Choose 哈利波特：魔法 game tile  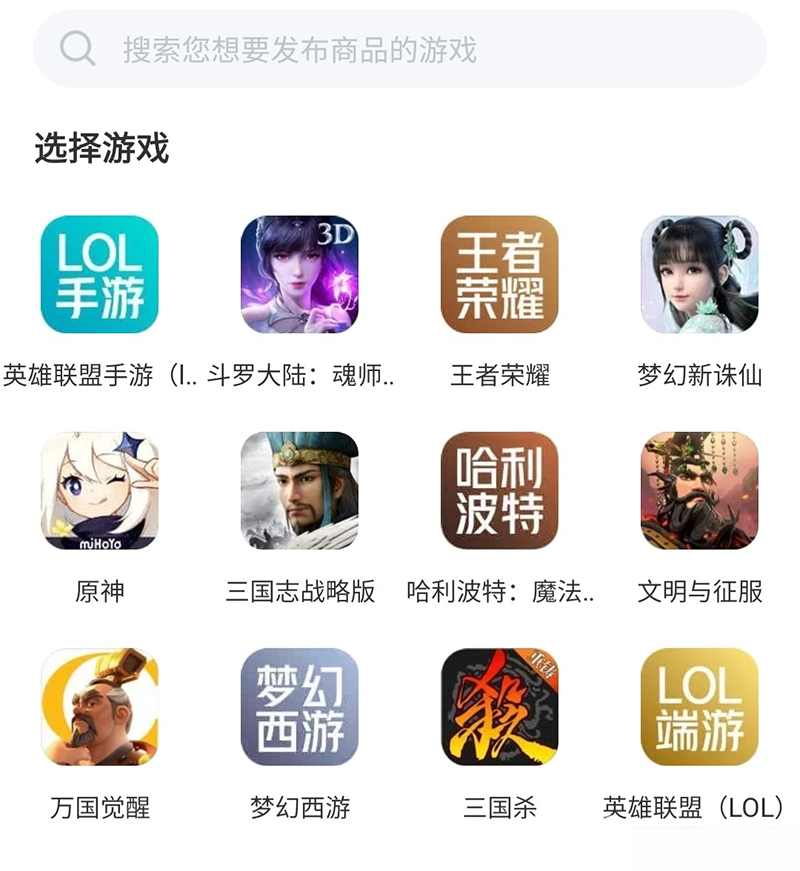pos(499,491)
